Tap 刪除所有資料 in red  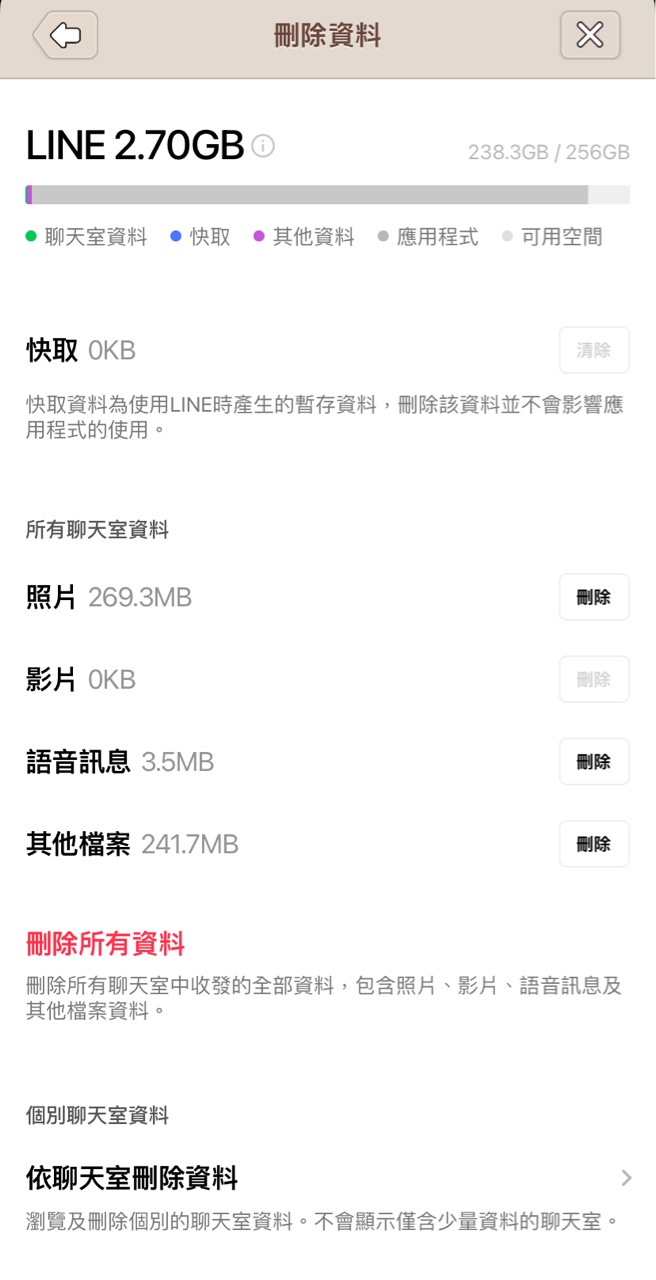(x=105, y=943)
